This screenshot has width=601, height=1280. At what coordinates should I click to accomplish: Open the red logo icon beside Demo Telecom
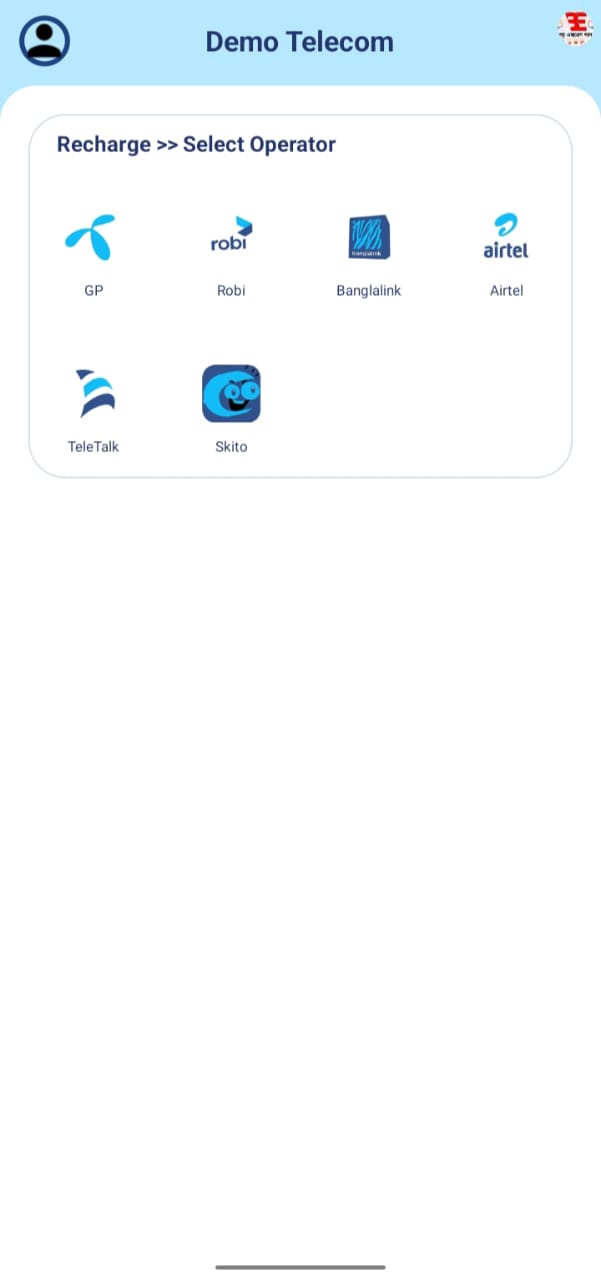tap(574, 28)
